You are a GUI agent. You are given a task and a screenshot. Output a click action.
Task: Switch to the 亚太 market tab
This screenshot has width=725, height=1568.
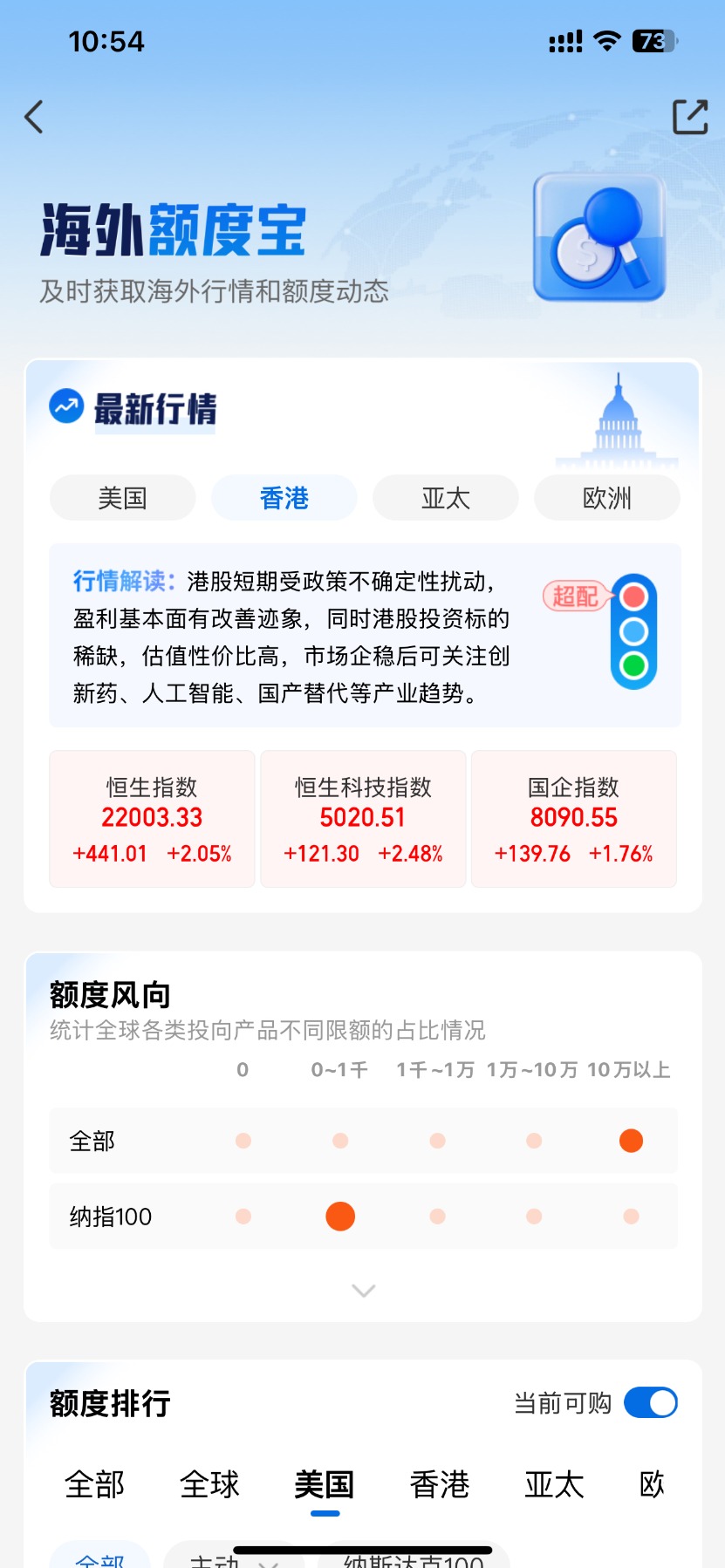pyautogui.click(x=446, y=498)
